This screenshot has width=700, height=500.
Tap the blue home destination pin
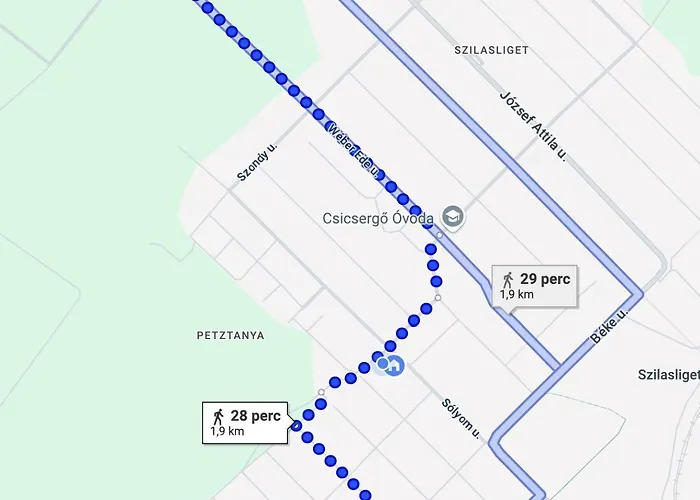click(x=395, y=366)
